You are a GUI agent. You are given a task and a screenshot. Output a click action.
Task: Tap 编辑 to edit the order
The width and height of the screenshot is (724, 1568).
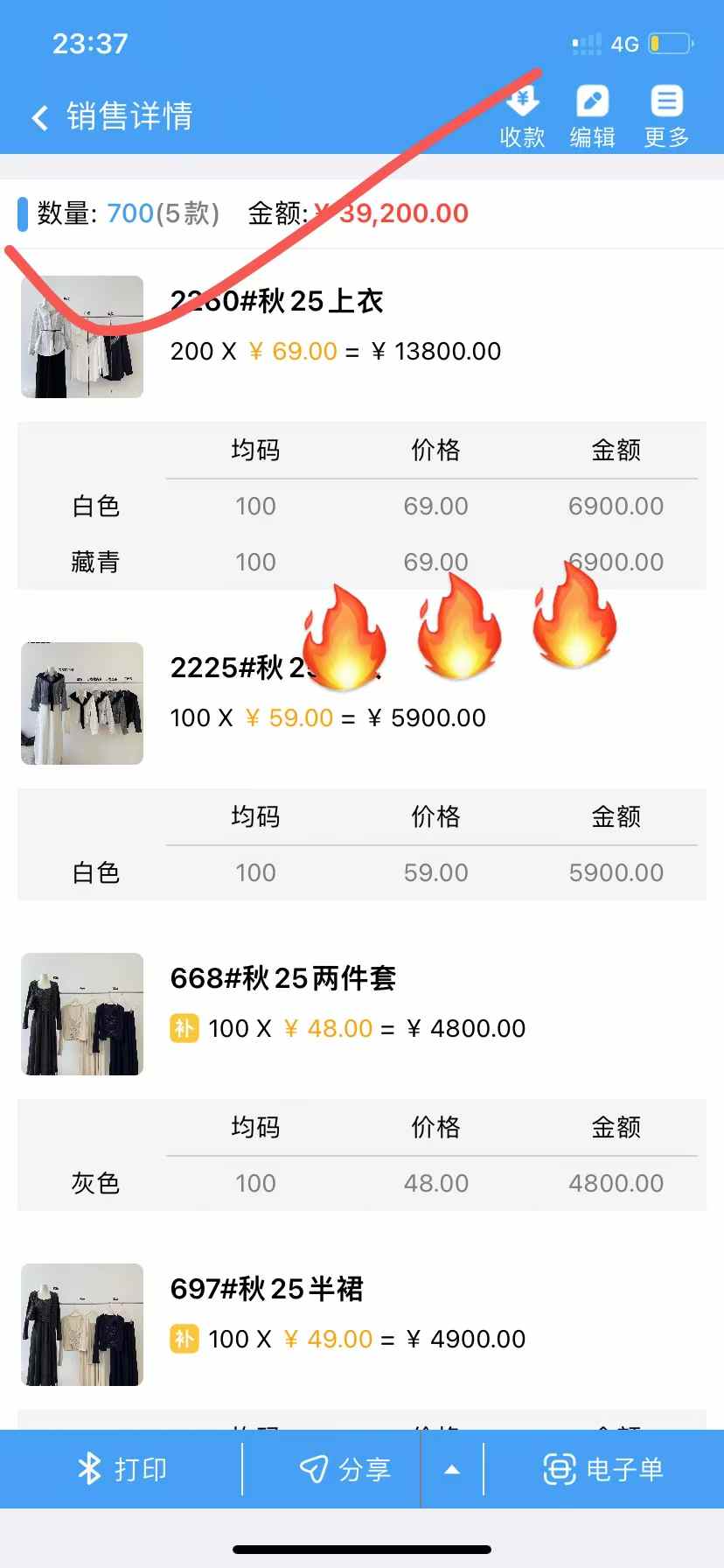coord(592,116)
